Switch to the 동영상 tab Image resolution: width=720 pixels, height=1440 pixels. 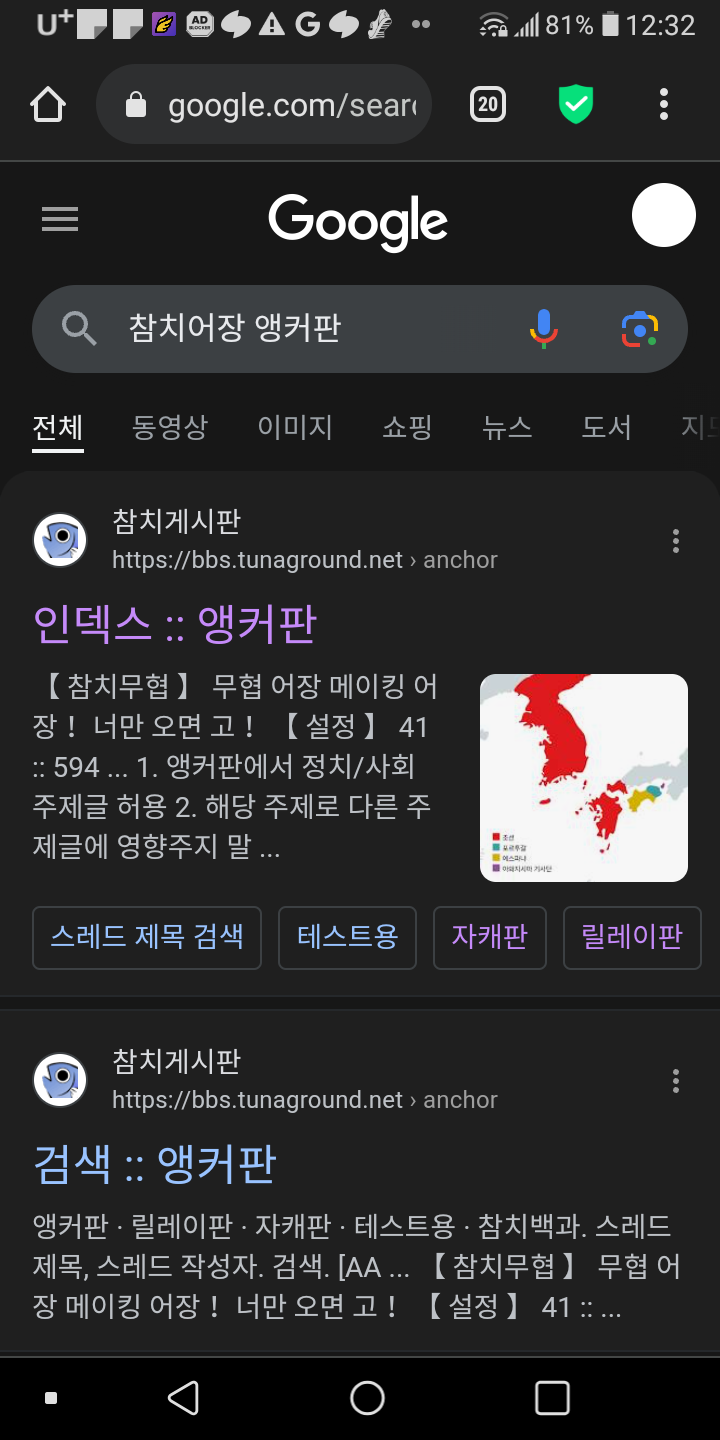pyautogui.click(x=170, y=427)
